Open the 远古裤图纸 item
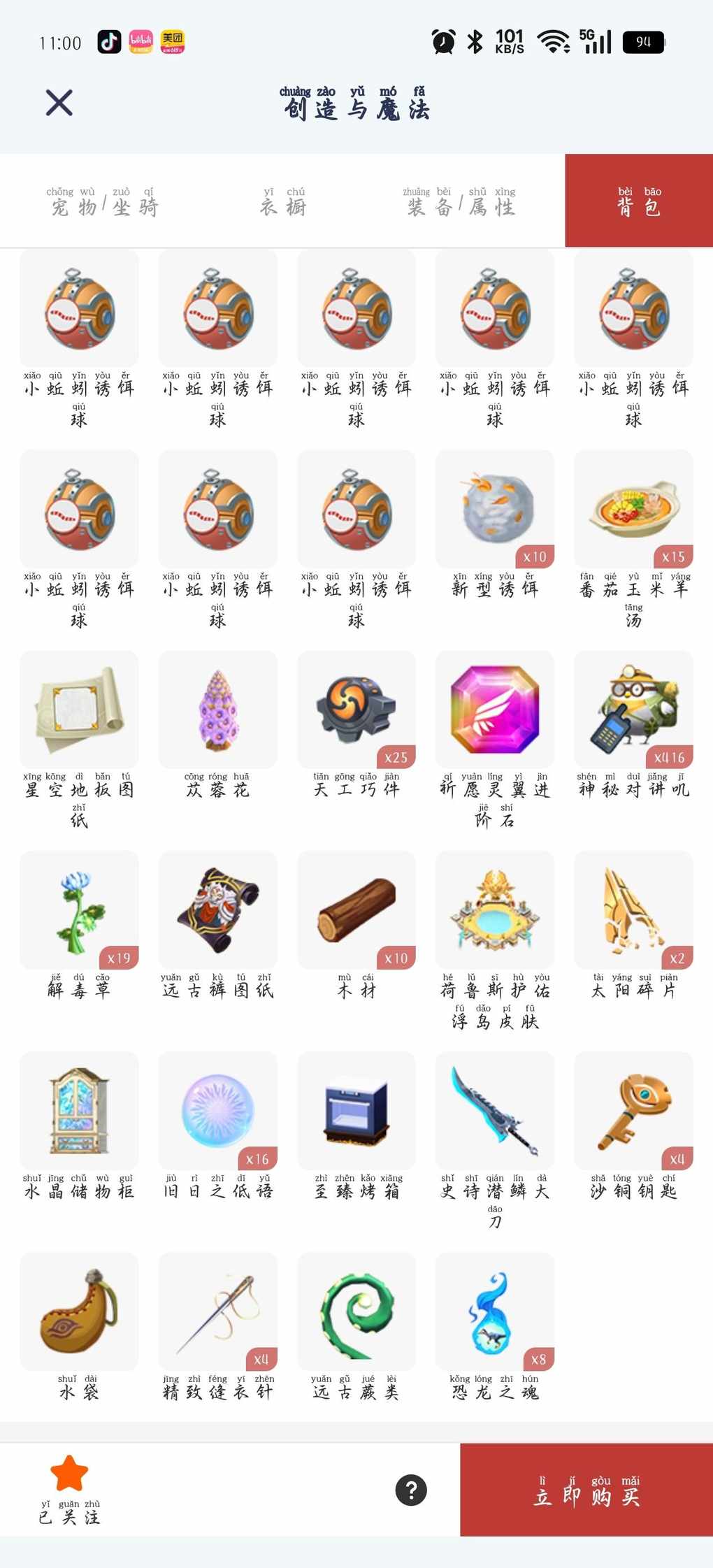This screenshot has width=713, height=1568. [x=217, y=910]
